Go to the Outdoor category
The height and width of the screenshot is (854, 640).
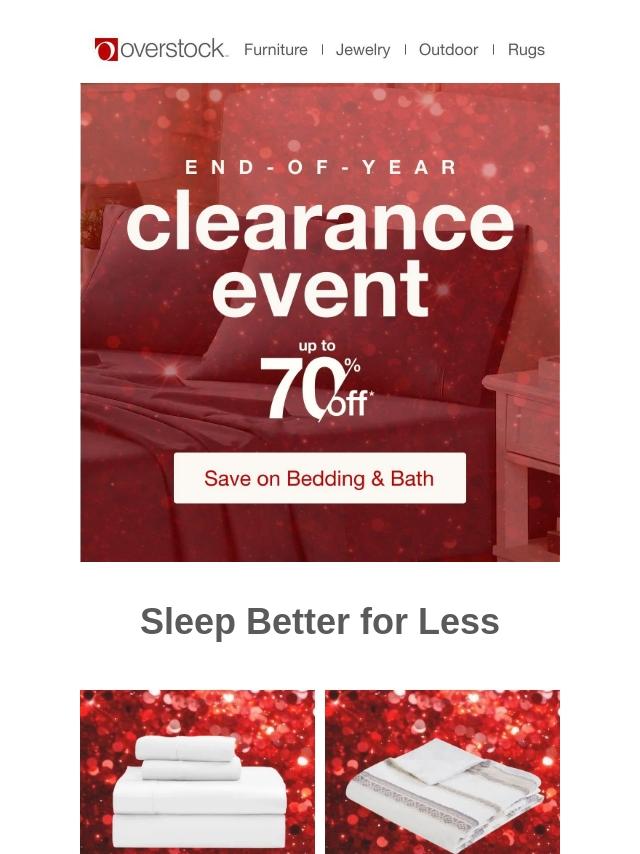448,50
